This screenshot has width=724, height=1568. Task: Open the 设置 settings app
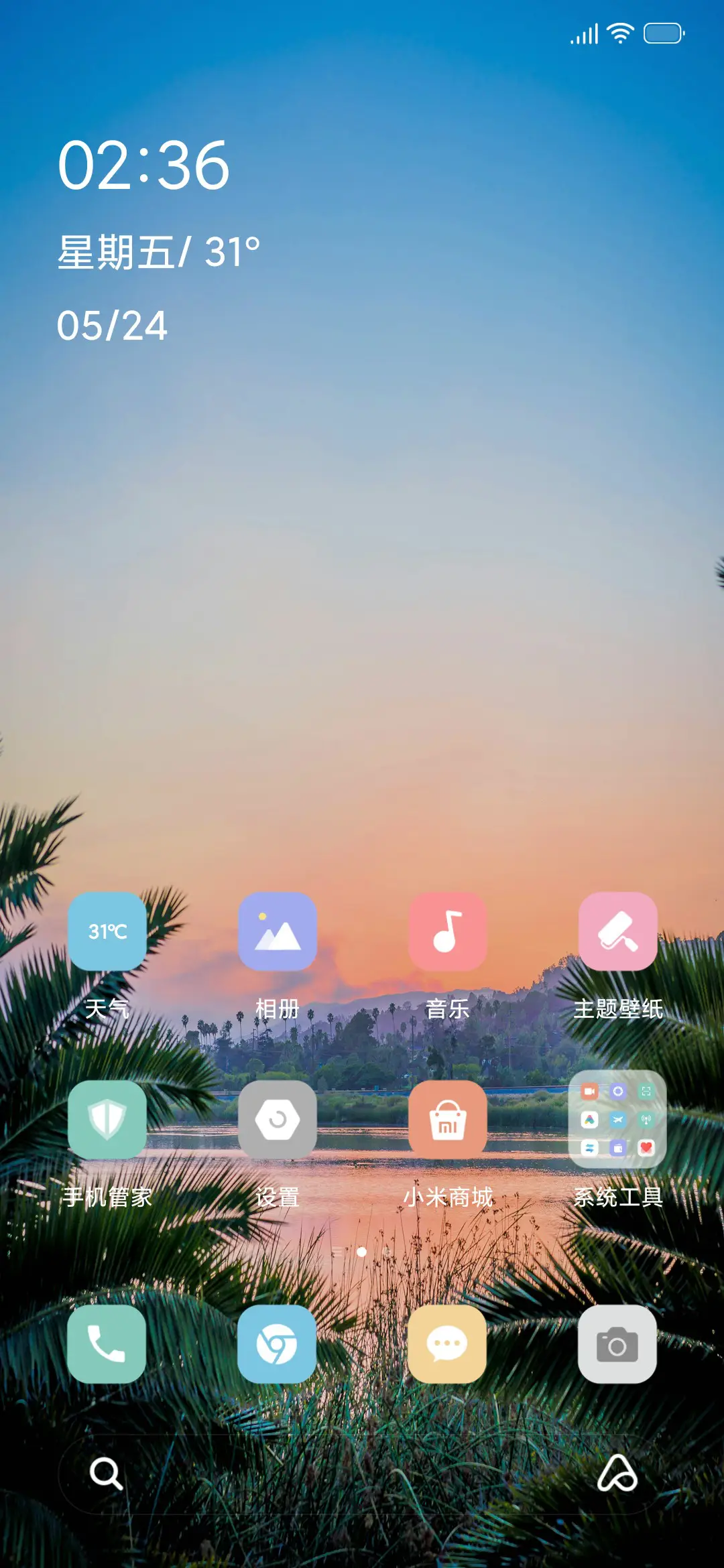[278, 1117]
